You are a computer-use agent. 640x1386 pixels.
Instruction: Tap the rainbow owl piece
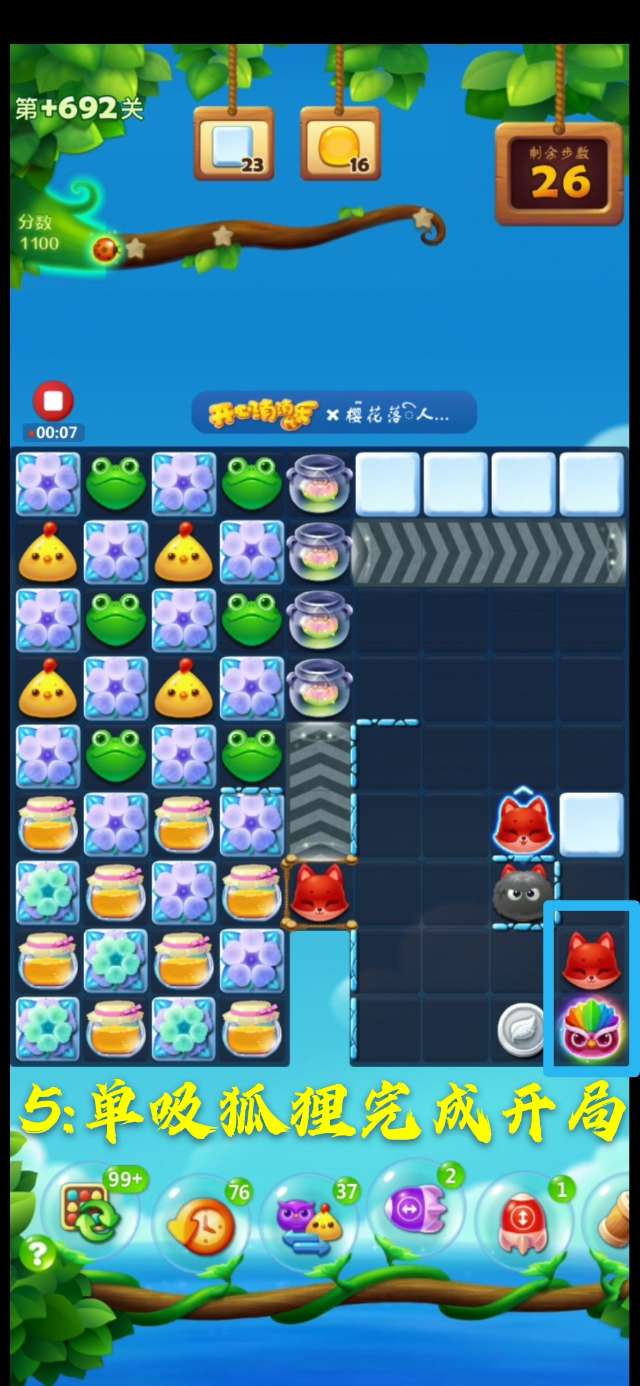[x=590, y=1029]
